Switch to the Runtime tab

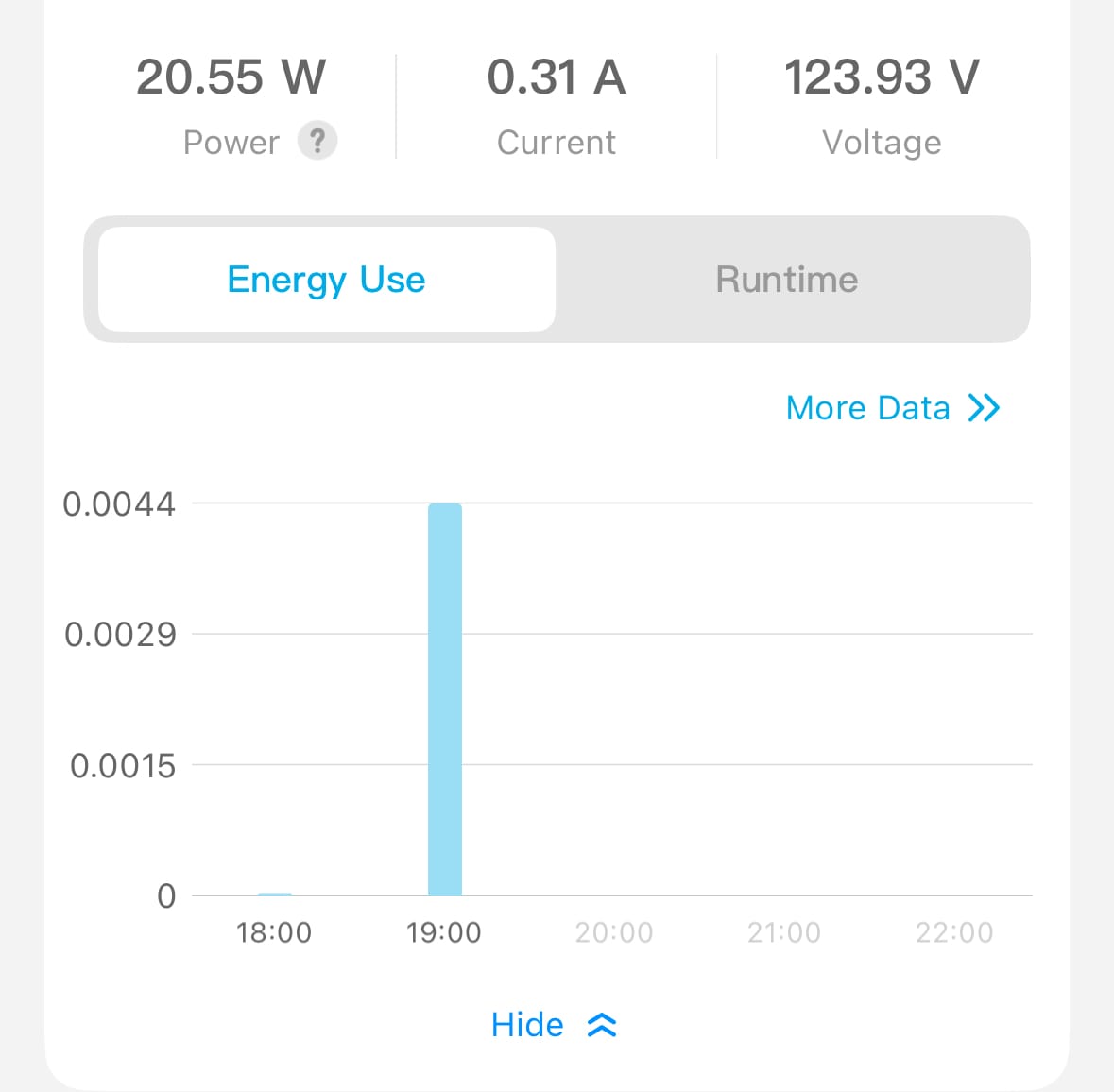[x=786, y=280]
